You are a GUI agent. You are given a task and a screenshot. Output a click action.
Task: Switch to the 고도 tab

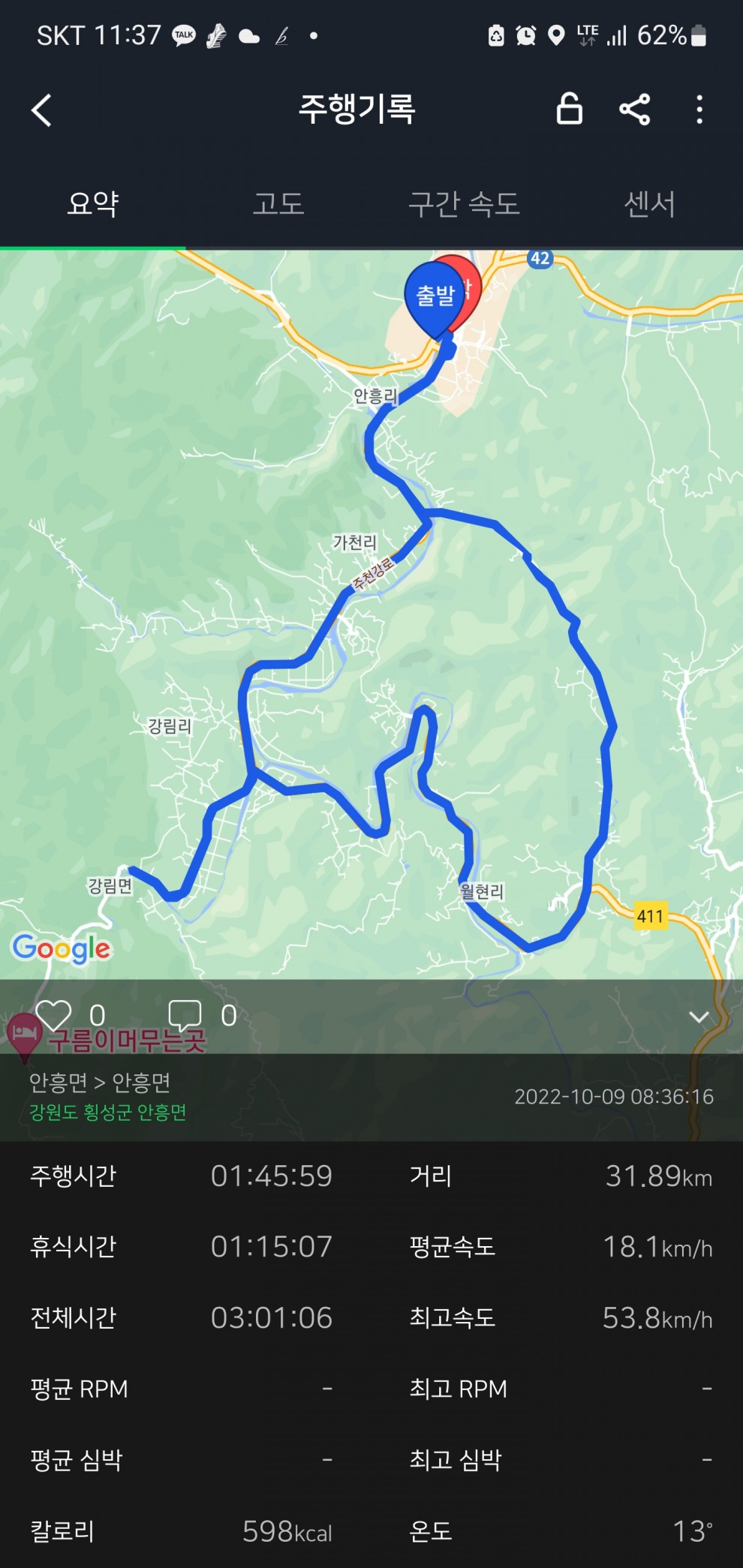[278, 204]
